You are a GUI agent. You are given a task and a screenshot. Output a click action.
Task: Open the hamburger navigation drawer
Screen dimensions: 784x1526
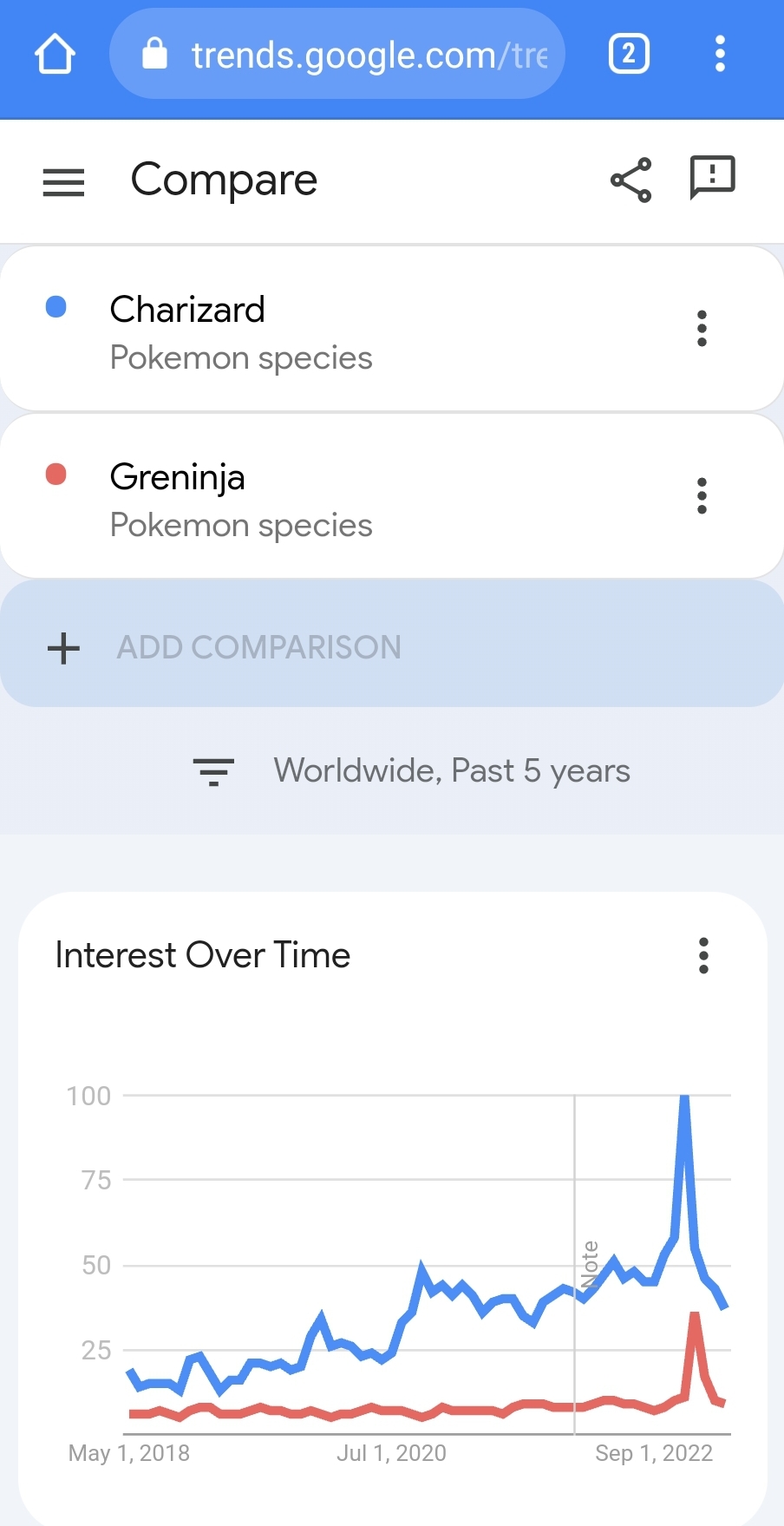click(x=63, y=182)
